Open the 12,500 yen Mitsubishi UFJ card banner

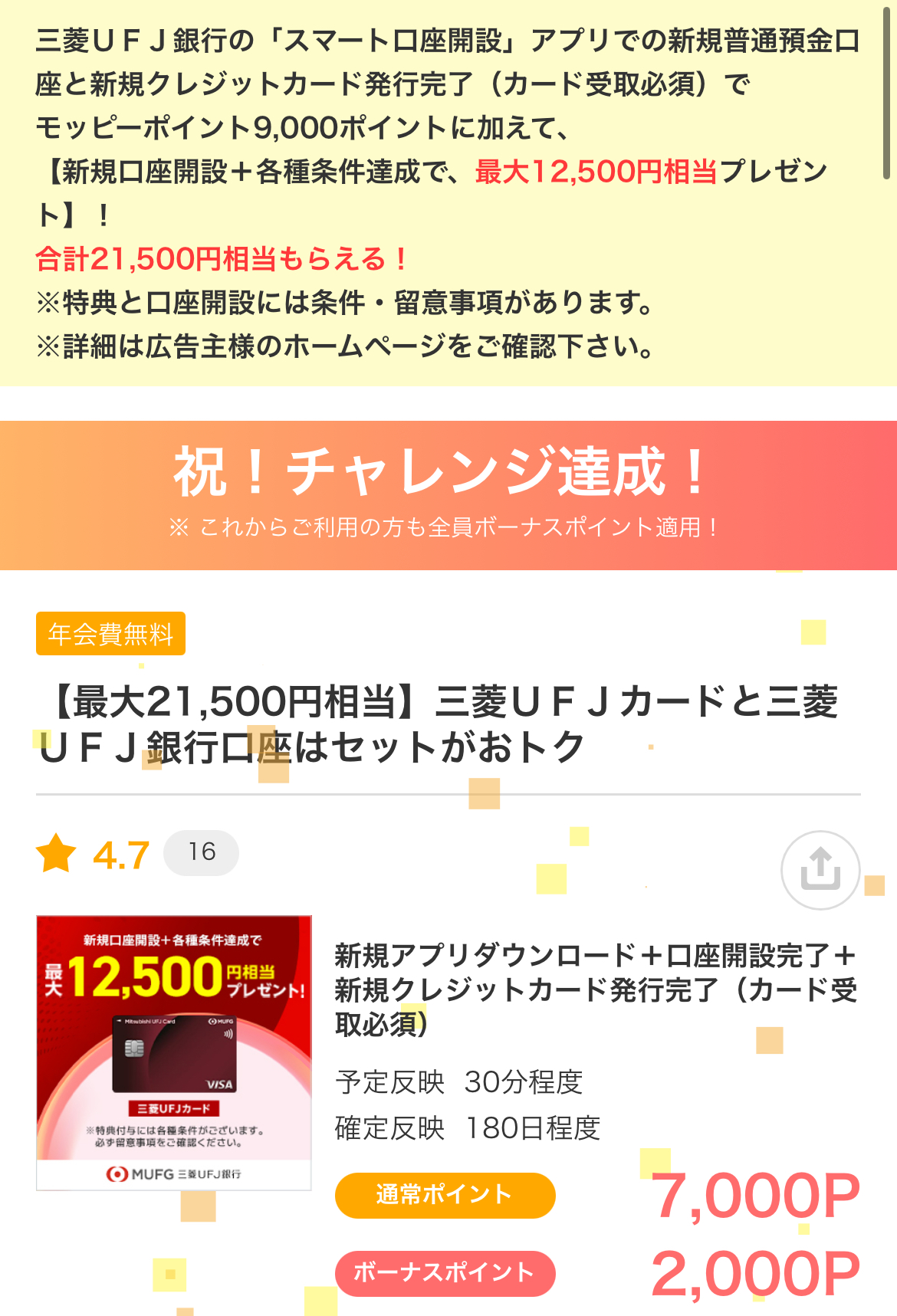(x=174, y=1052)
